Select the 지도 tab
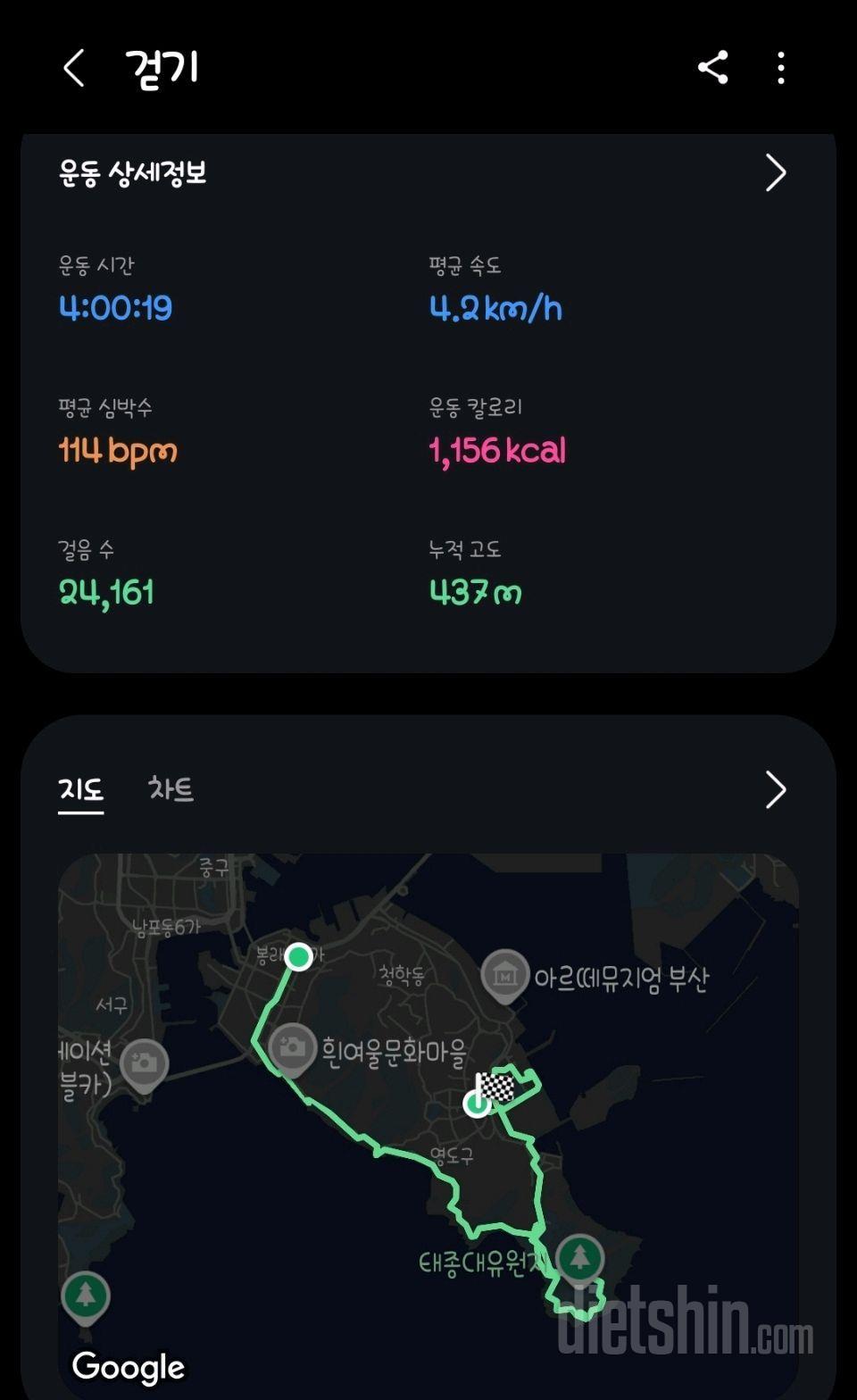Viewport: 857px width, 1400px height. (x=81, y=790)
